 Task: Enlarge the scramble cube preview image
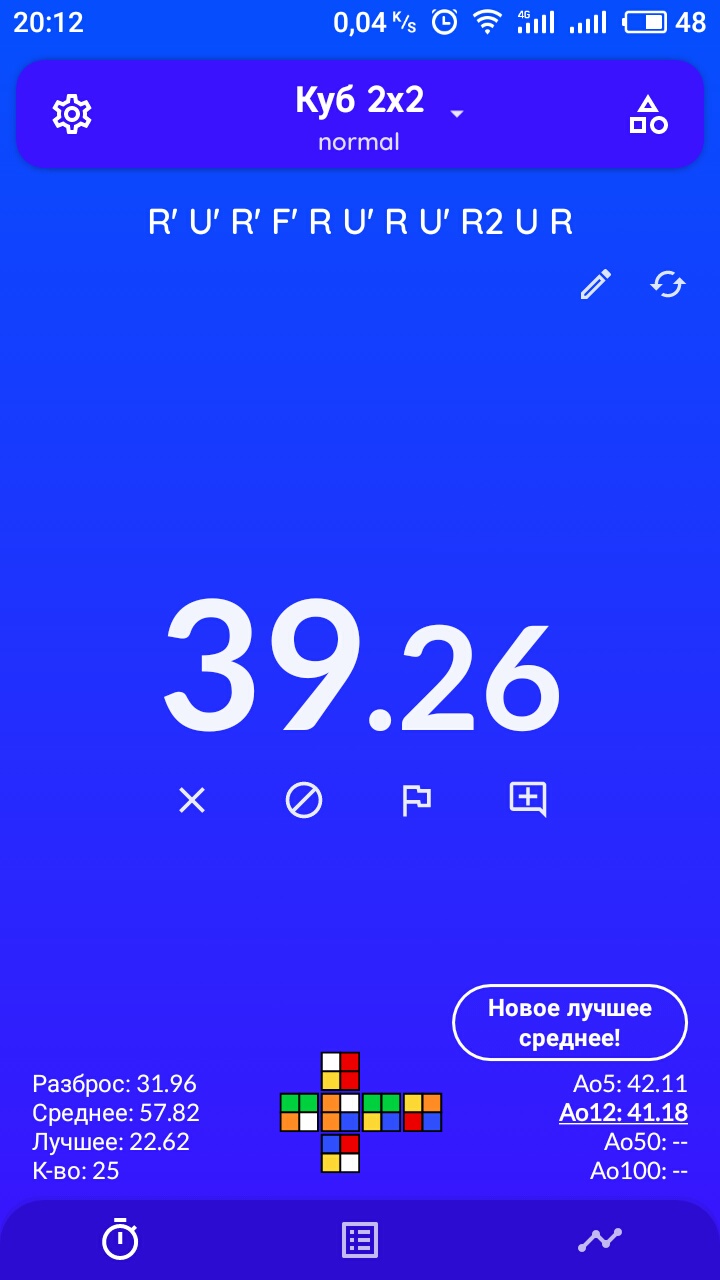(360, 1112)
